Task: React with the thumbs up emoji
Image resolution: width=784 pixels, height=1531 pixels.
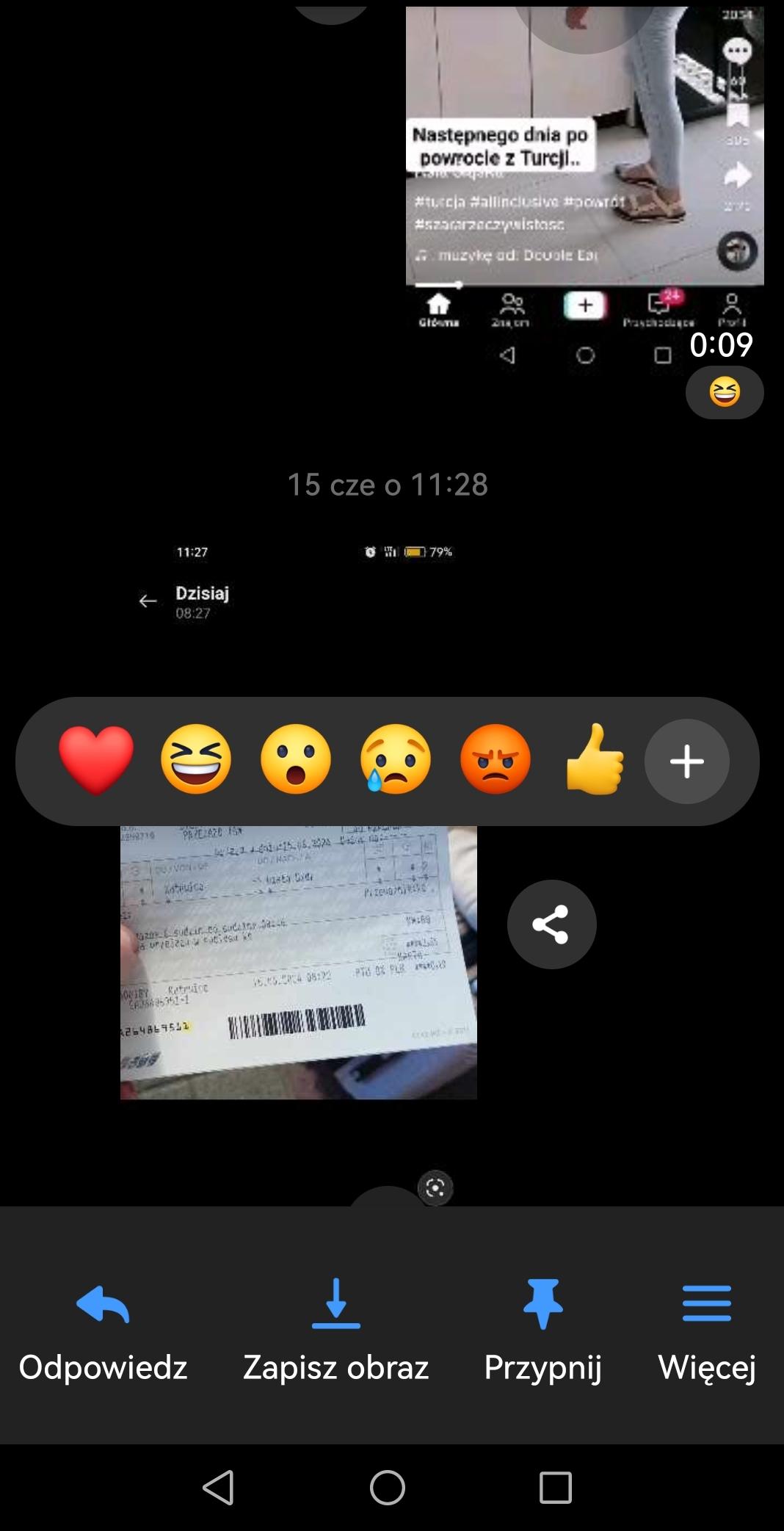Action: coord(595,761)
